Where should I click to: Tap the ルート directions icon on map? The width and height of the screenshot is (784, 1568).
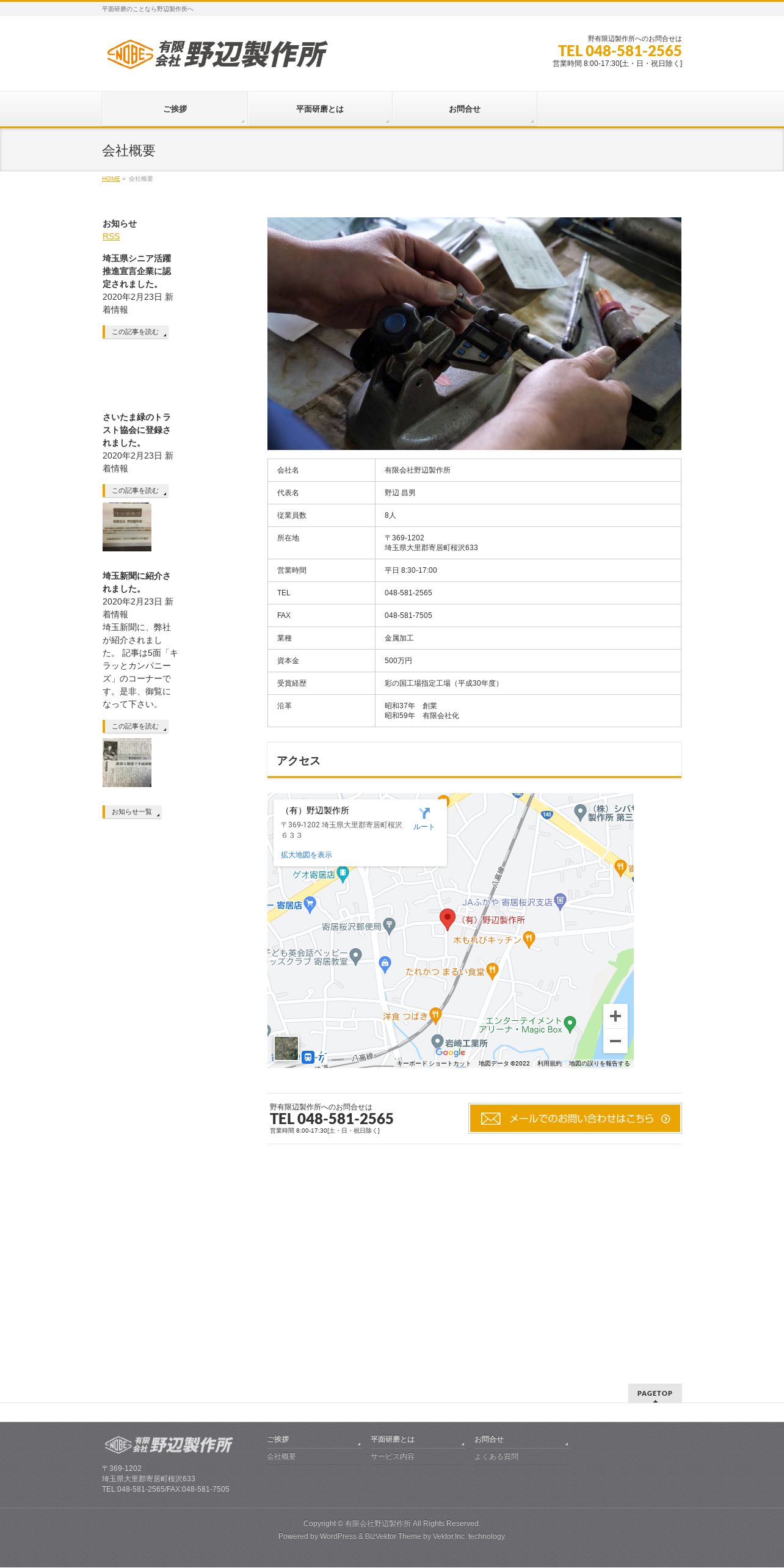[x=424, y=818]
